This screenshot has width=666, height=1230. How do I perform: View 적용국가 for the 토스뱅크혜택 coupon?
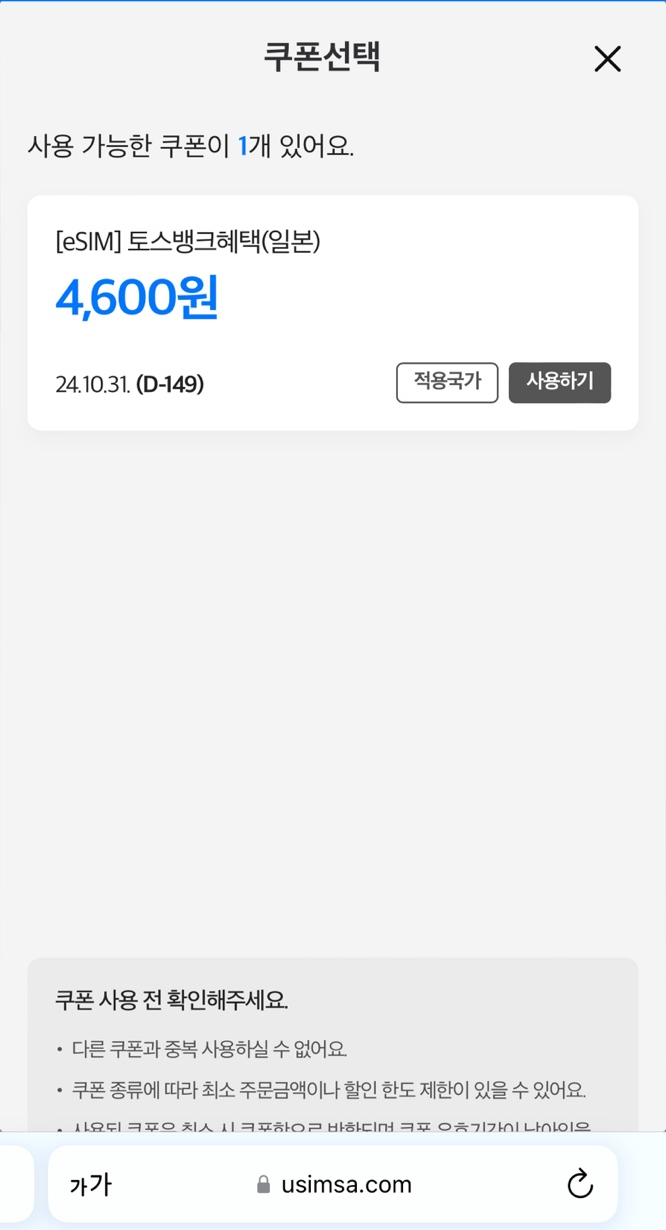447,383
